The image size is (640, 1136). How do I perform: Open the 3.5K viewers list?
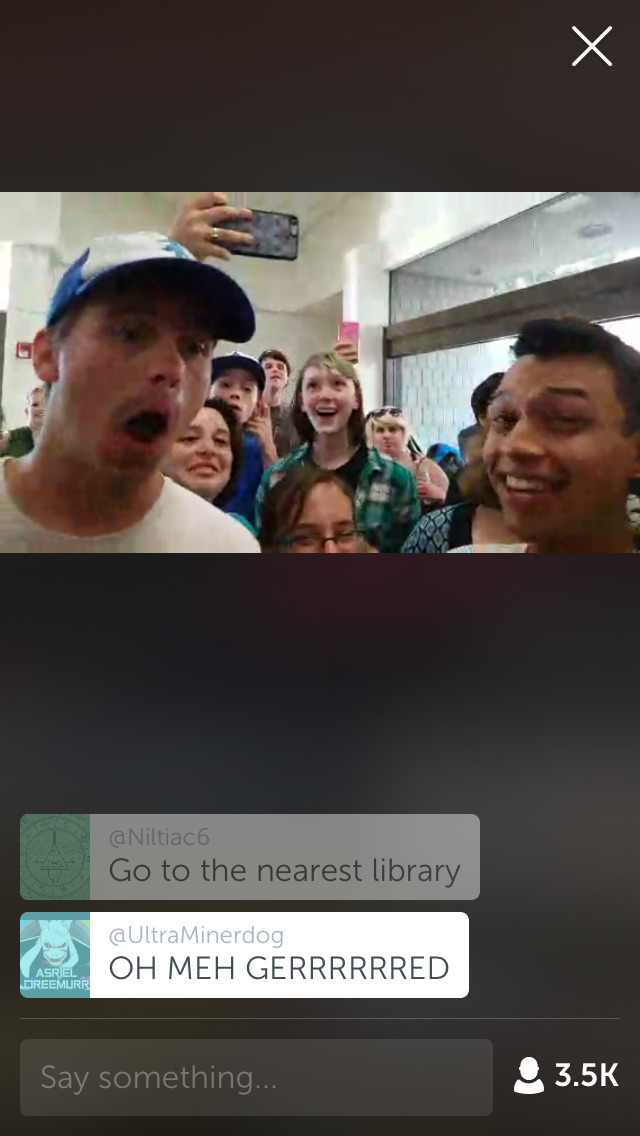click(x=566, y=1076)
